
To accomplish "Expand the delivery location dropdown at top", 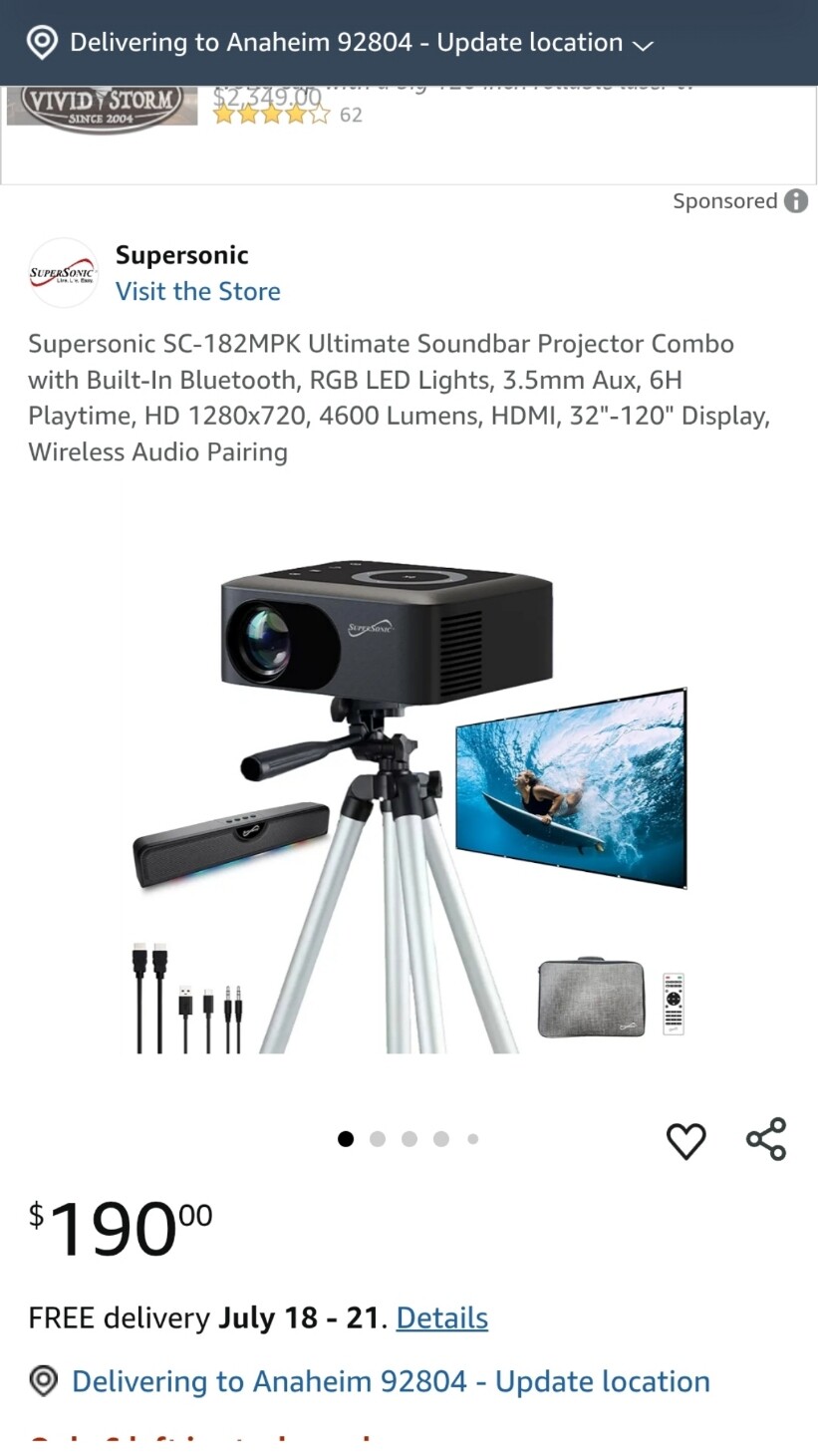I will [x=643, y=44].
